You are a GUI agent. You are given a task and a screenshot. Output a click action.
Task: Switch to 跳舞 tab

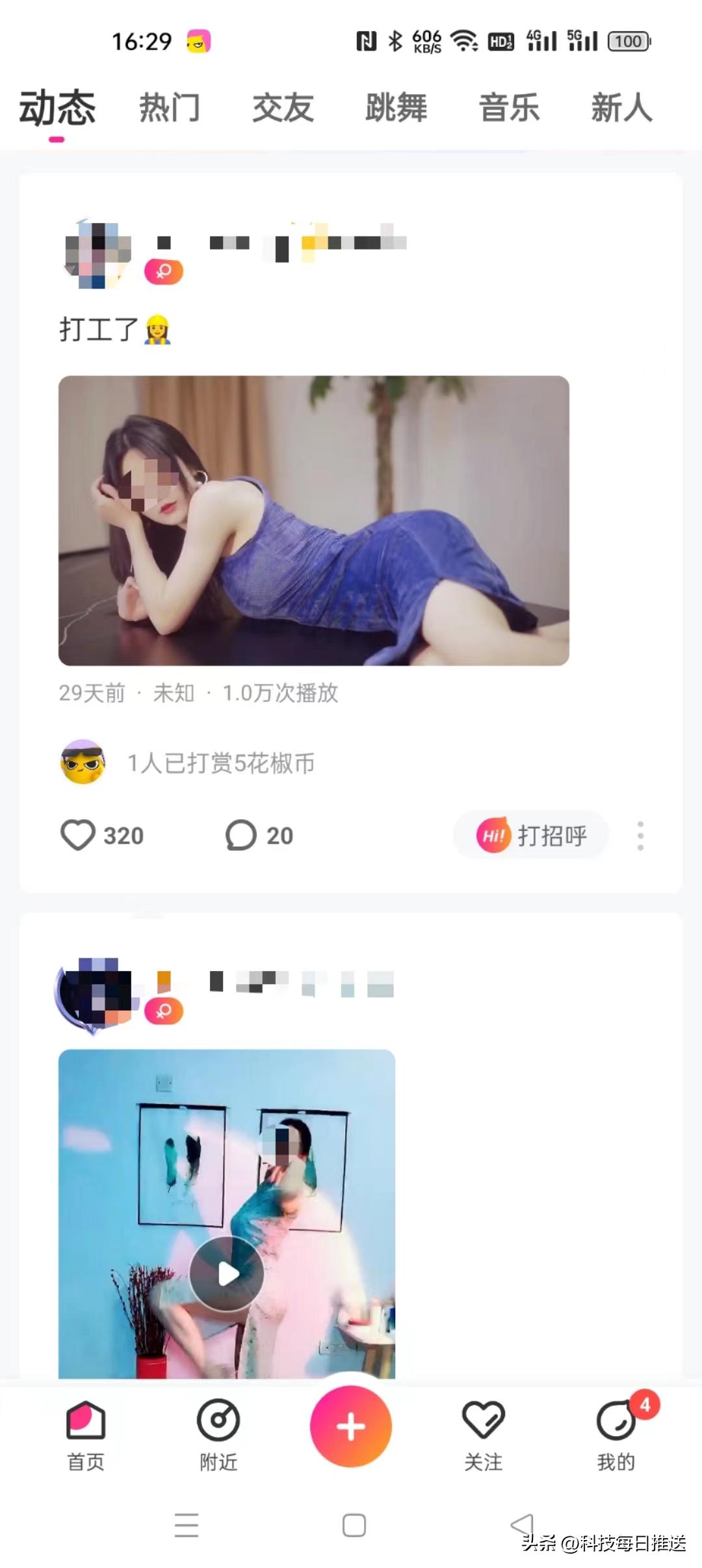click(x=395, y=108)
